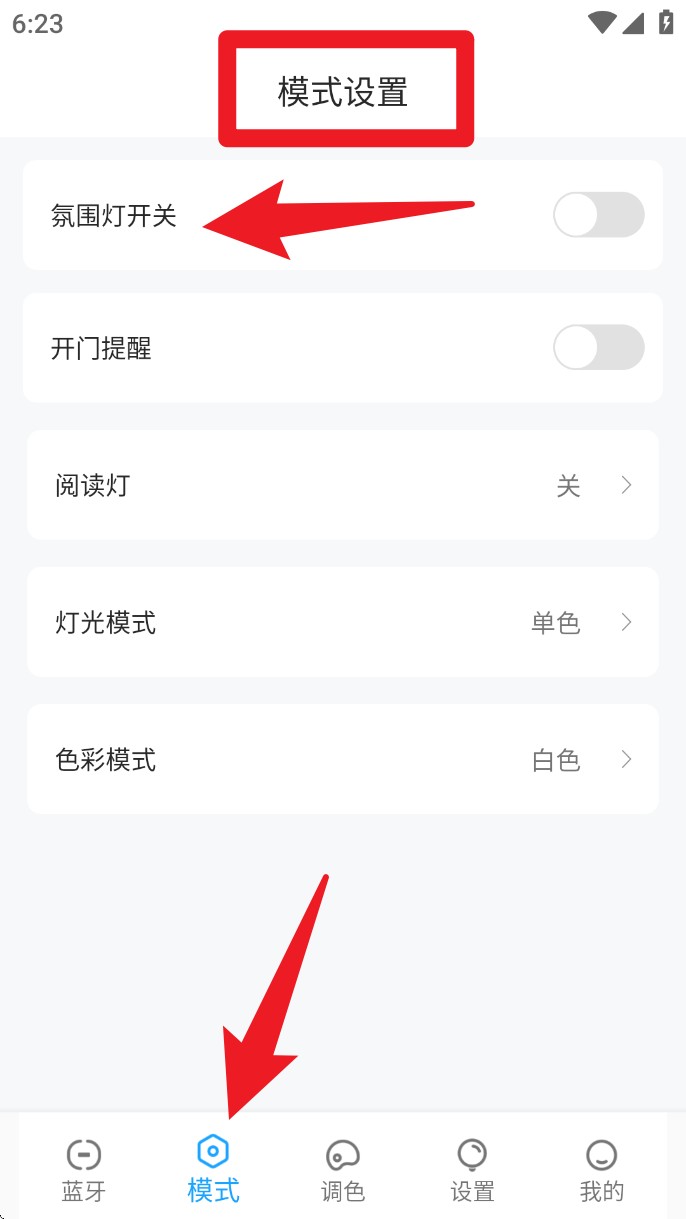Enable the 开门提醒 toggle
Viewport: 686px width, 1219px height.
(598, 348)
